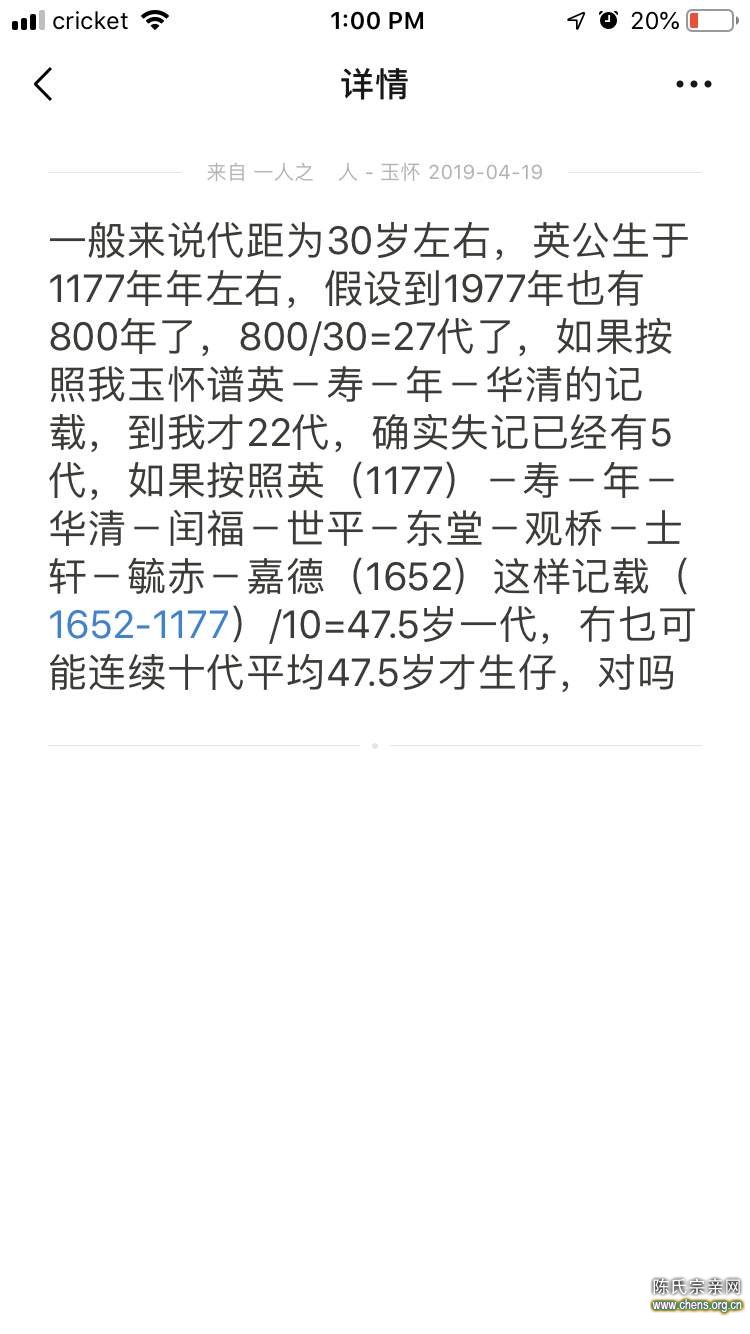Viewport: 750px width, 1334px height.
Task: Open the three-dot overflow menu
Action: pyautogui.click(x=693, y=84)
